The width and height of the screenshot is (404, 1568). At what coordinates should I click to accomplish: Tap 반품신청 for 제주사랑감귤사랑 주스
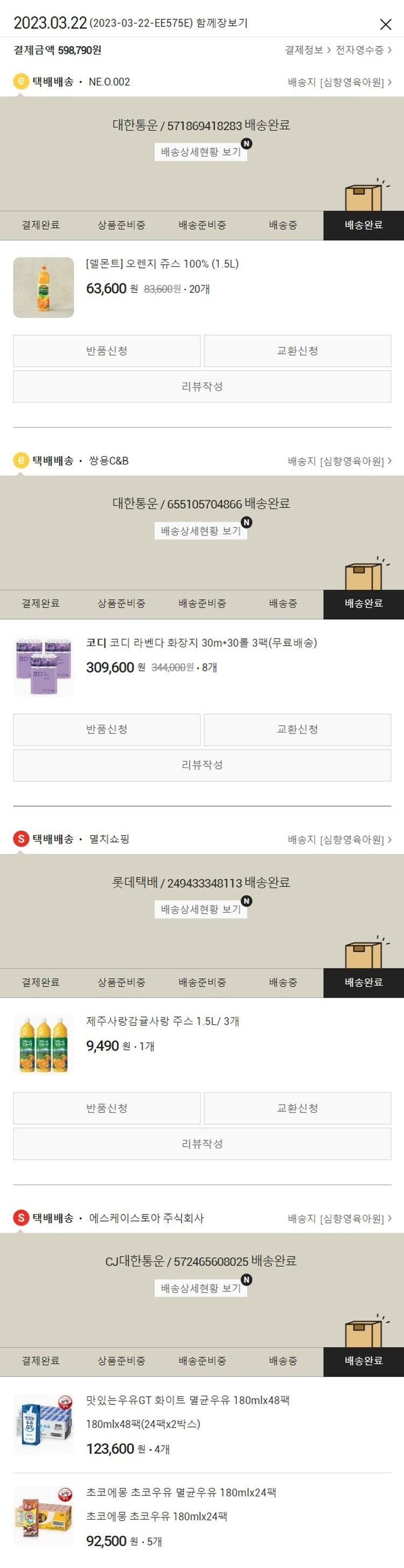[x=107, y=1108]
